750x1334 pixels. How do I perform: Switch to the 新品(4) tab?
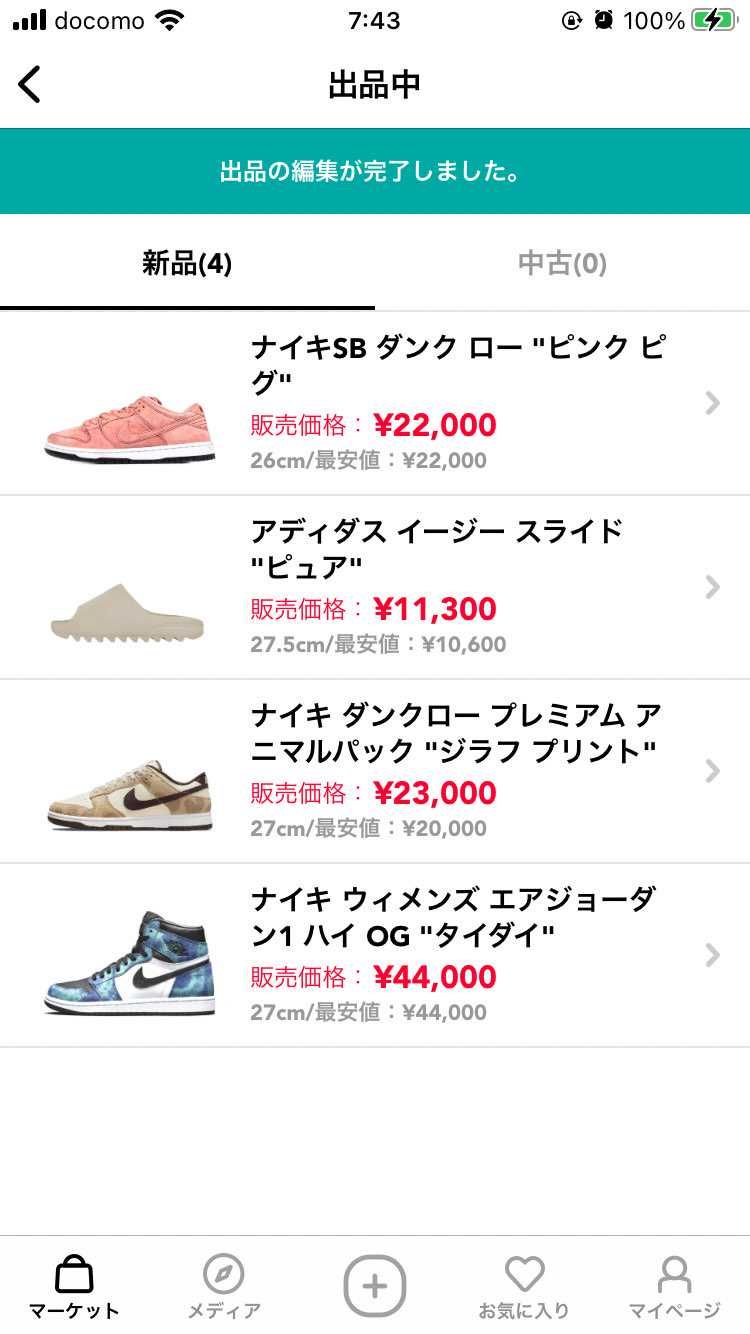[188, 264]
